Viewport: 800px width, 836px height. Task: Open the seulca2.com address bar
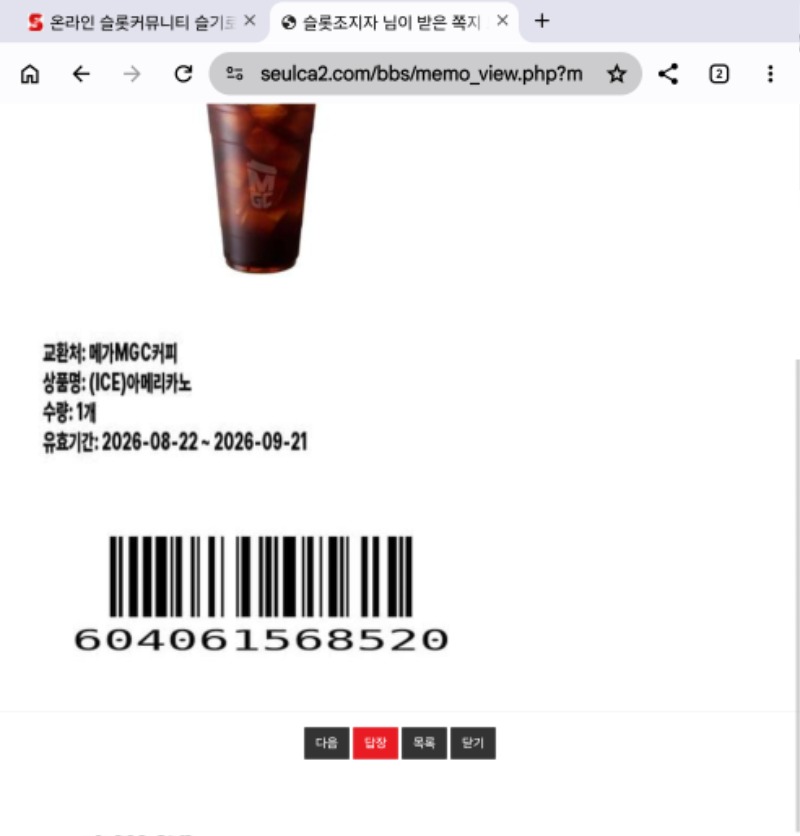(x=421, y=74)
